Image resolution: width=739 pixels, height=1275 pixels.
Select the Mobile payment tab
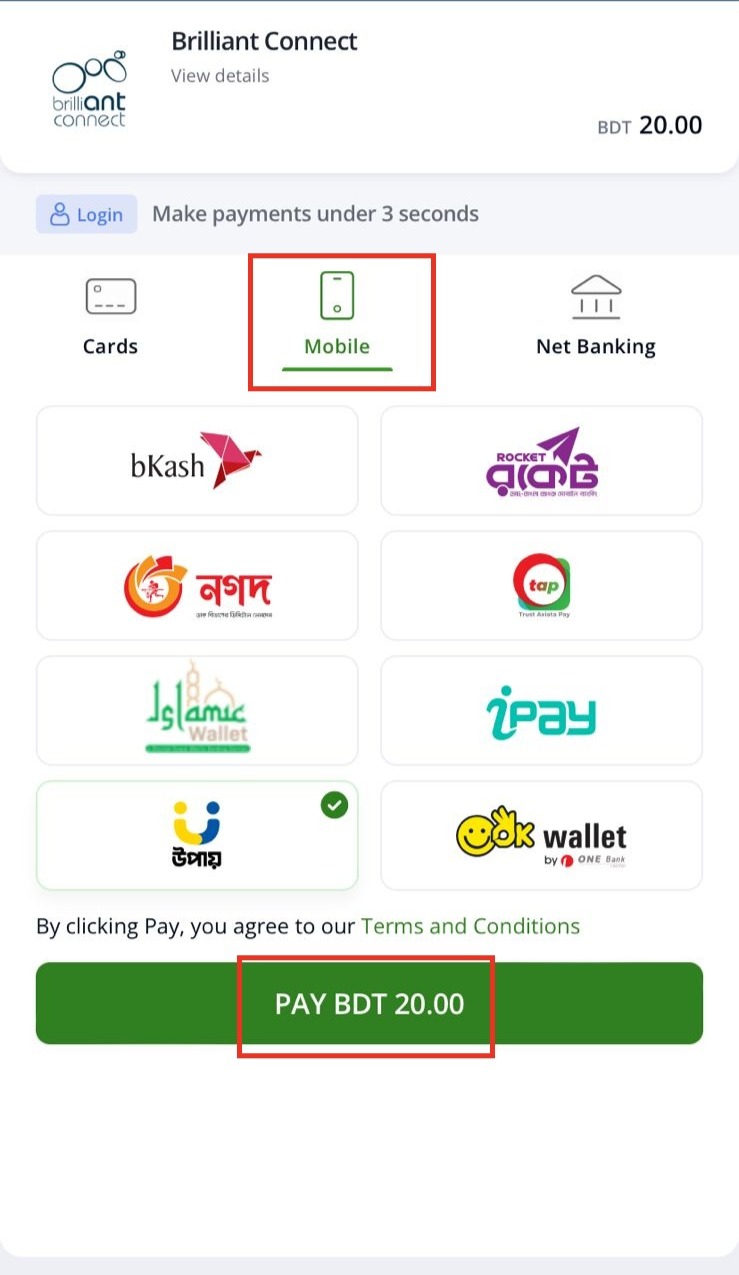[x=337, y=318]
